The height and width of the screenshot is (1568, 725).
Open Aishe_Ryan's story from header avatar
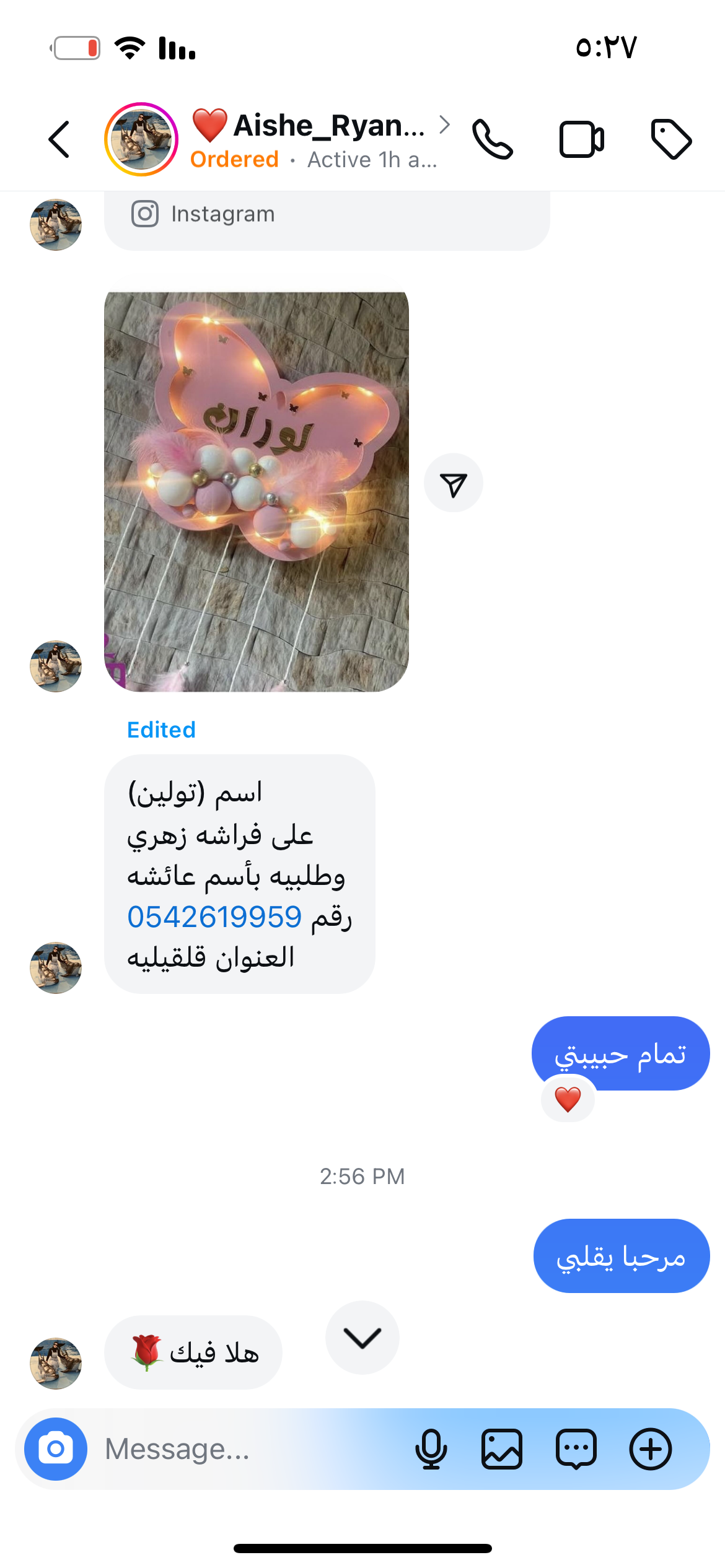tap(141, 139)
